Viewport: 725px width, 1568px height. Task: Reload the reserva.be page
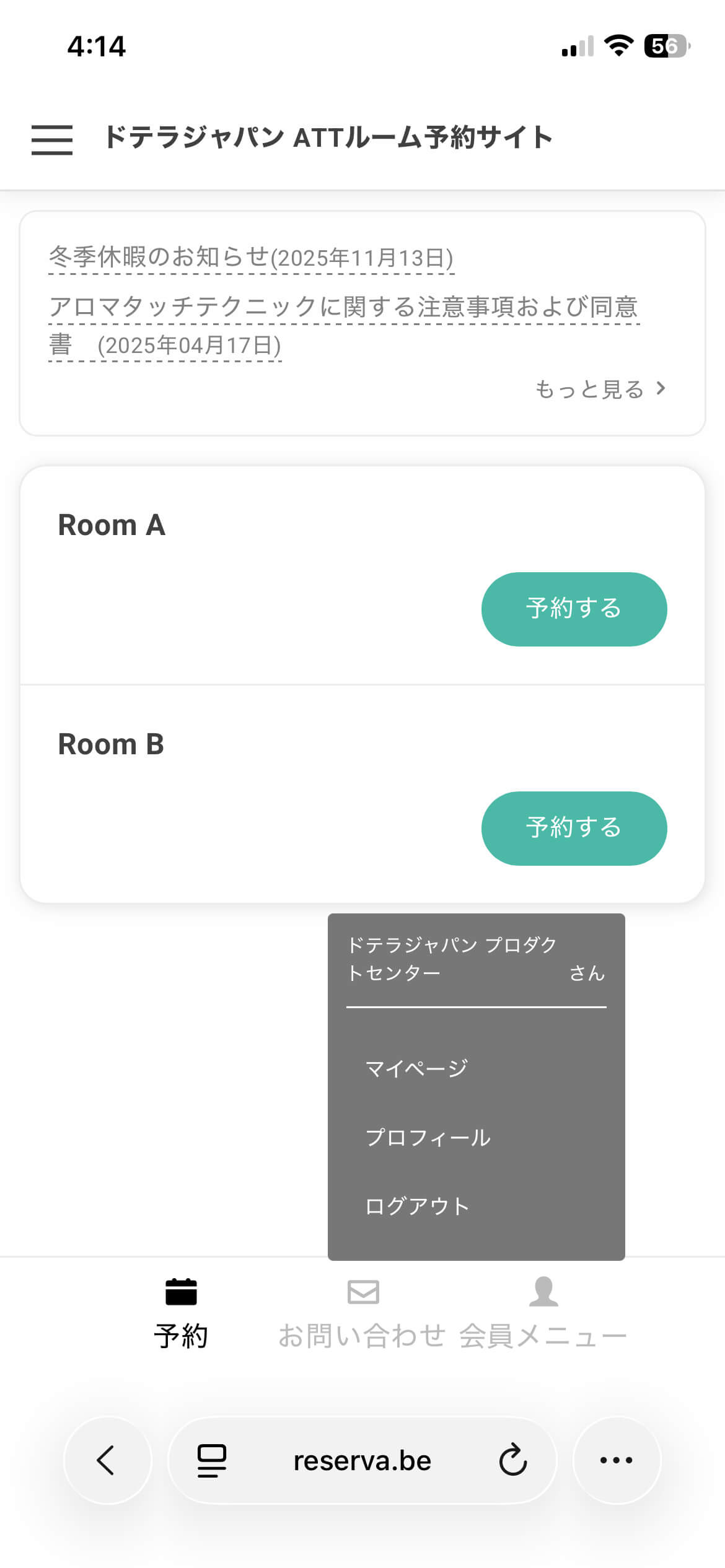click(512, 1460)
